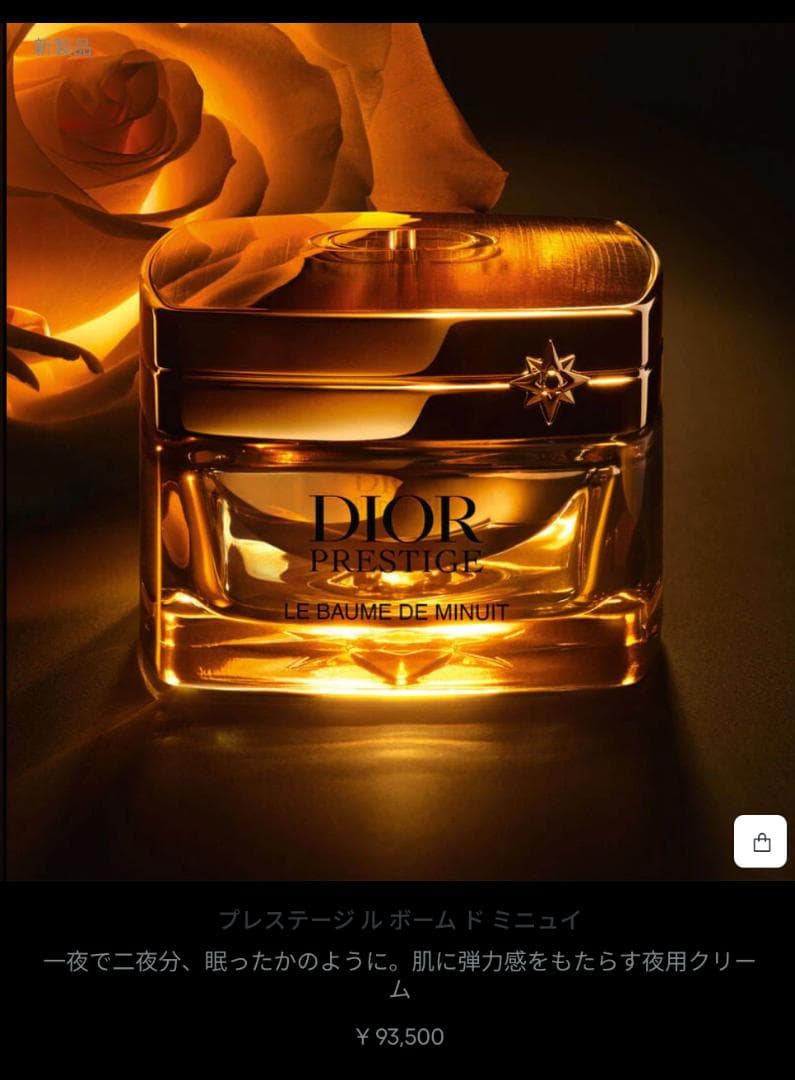The image size is (795, 1080).
Task: Open the Dior Prestige Le Baume de Minuit product
Action: 398,919
